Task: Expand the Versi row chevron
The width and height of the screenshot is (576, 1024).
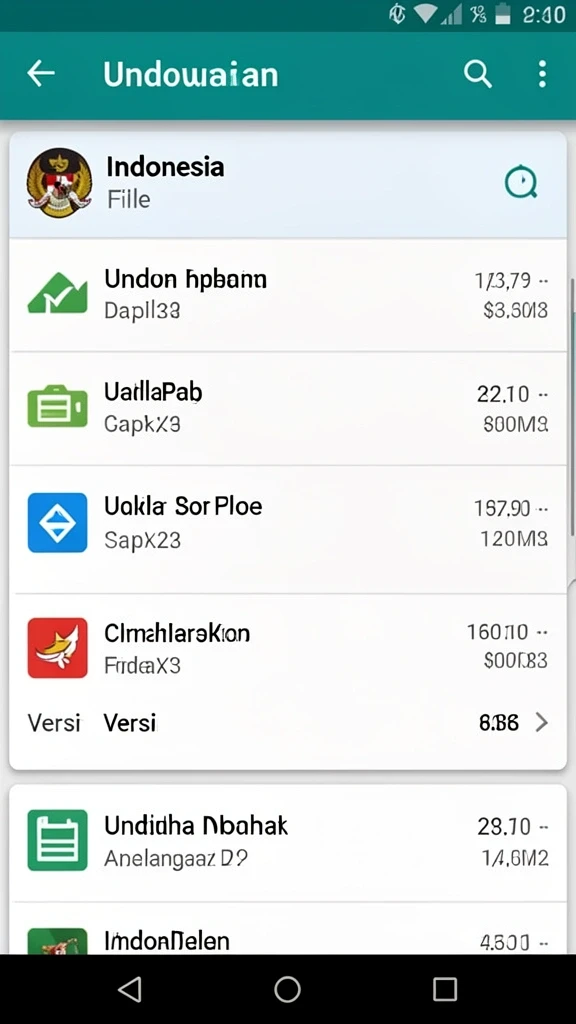Action: pyautogui.click(x=541, y=722)
